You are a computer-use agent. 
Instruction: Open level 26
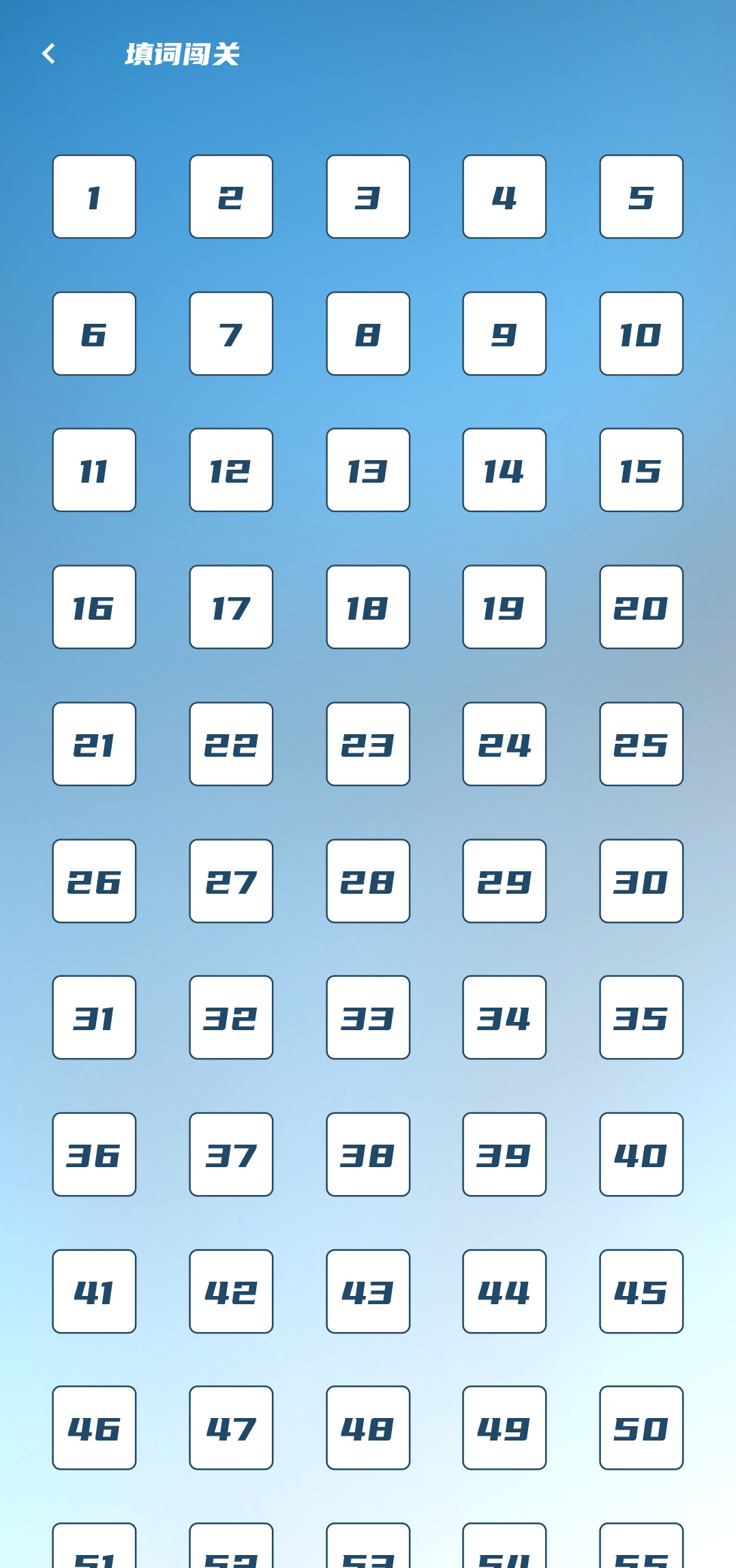coord(94,881)
